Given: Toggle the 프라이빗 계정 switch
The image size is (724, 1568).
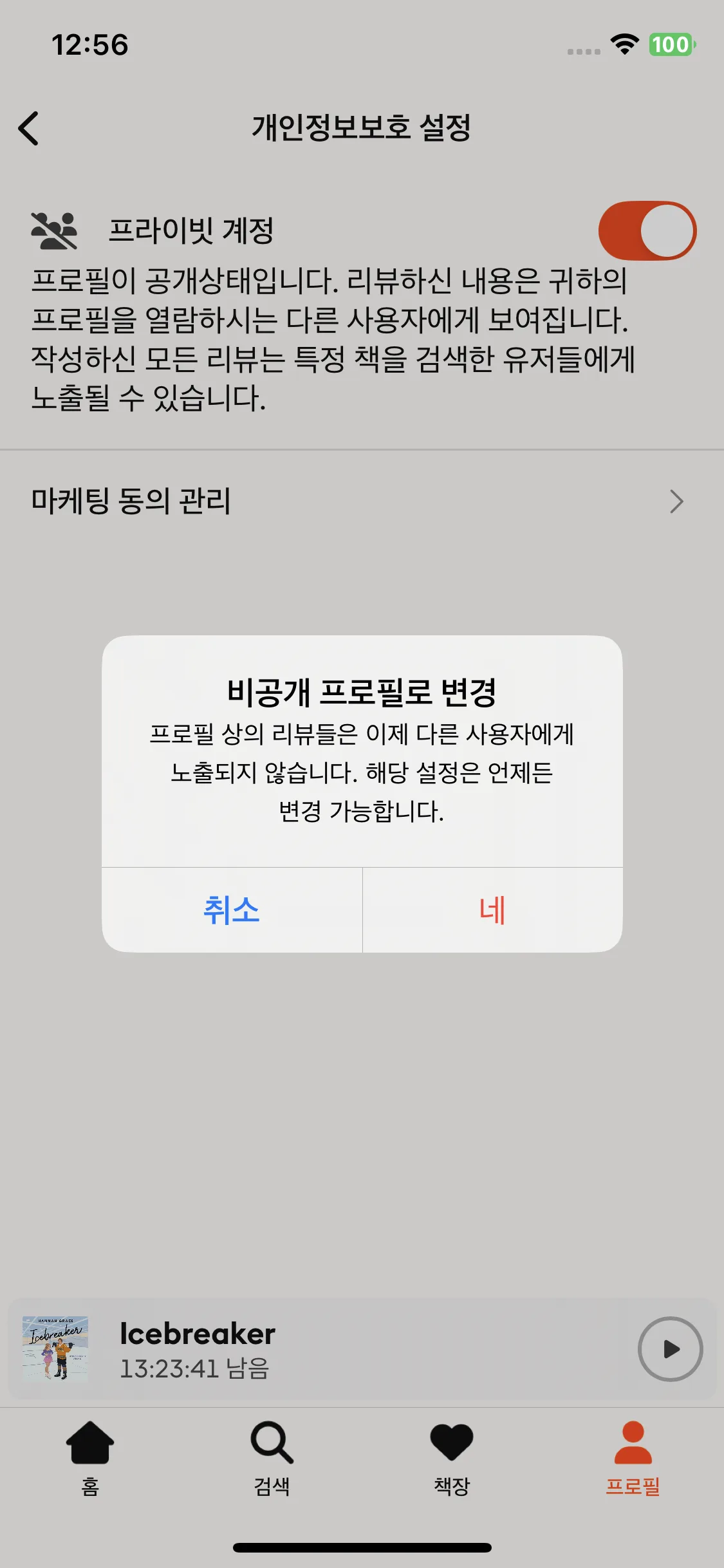Looking at the screenshot, I should (x=647, y=231).
